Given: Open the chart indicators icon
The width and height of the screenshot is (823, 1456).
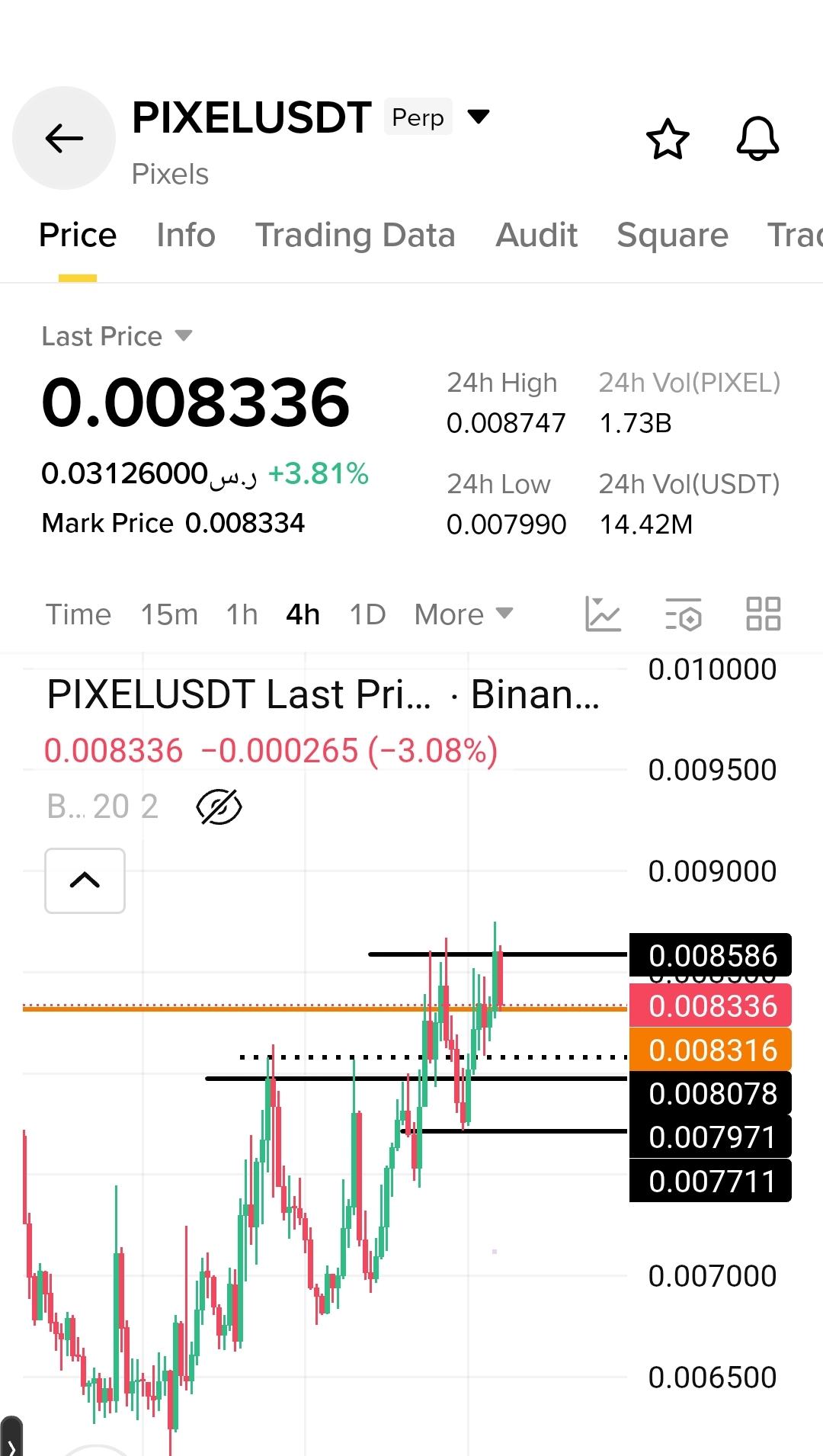Looking at the screenshot, I should (603, 614).
